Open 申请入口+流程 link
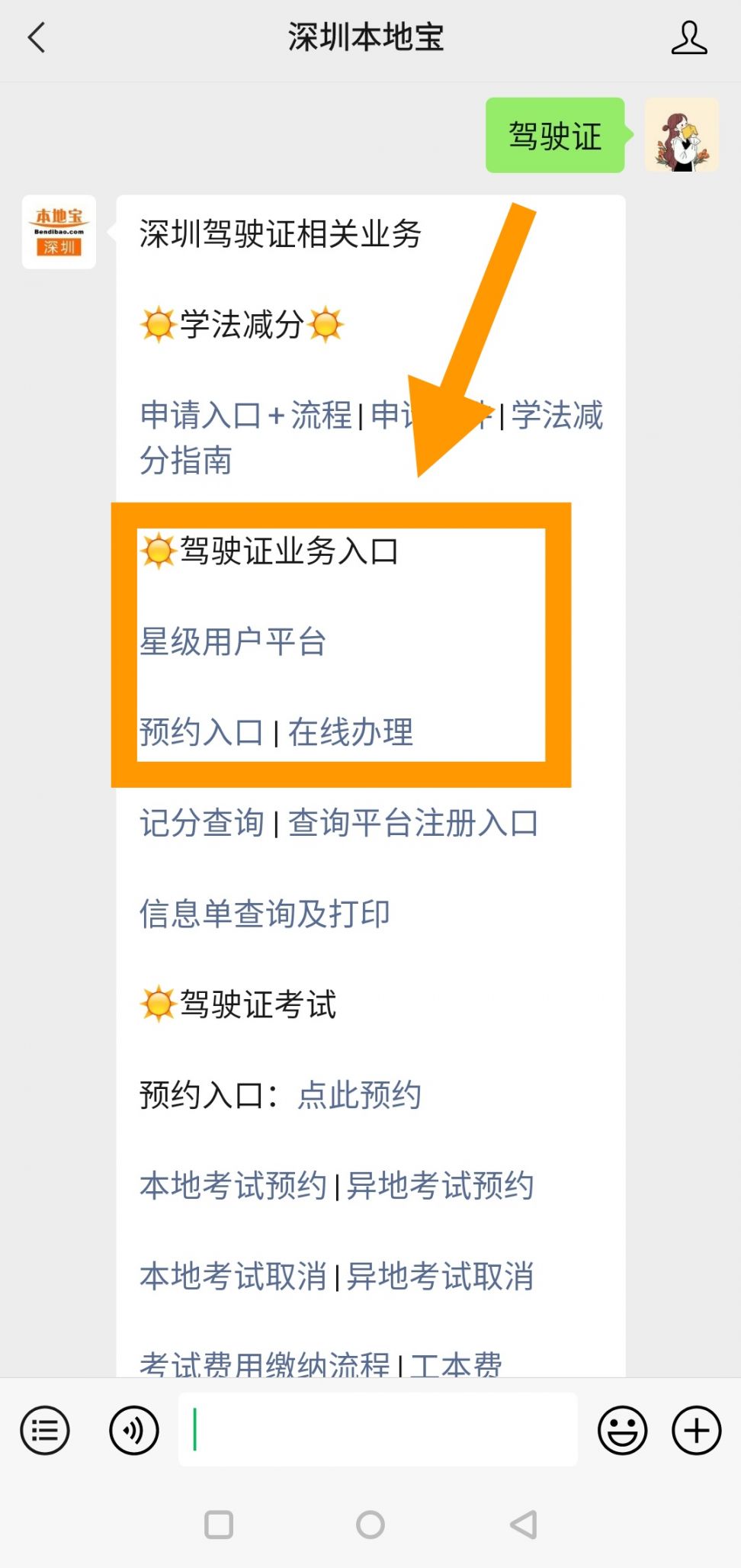This screenshot has width=741, height=1568. (245, 416)
